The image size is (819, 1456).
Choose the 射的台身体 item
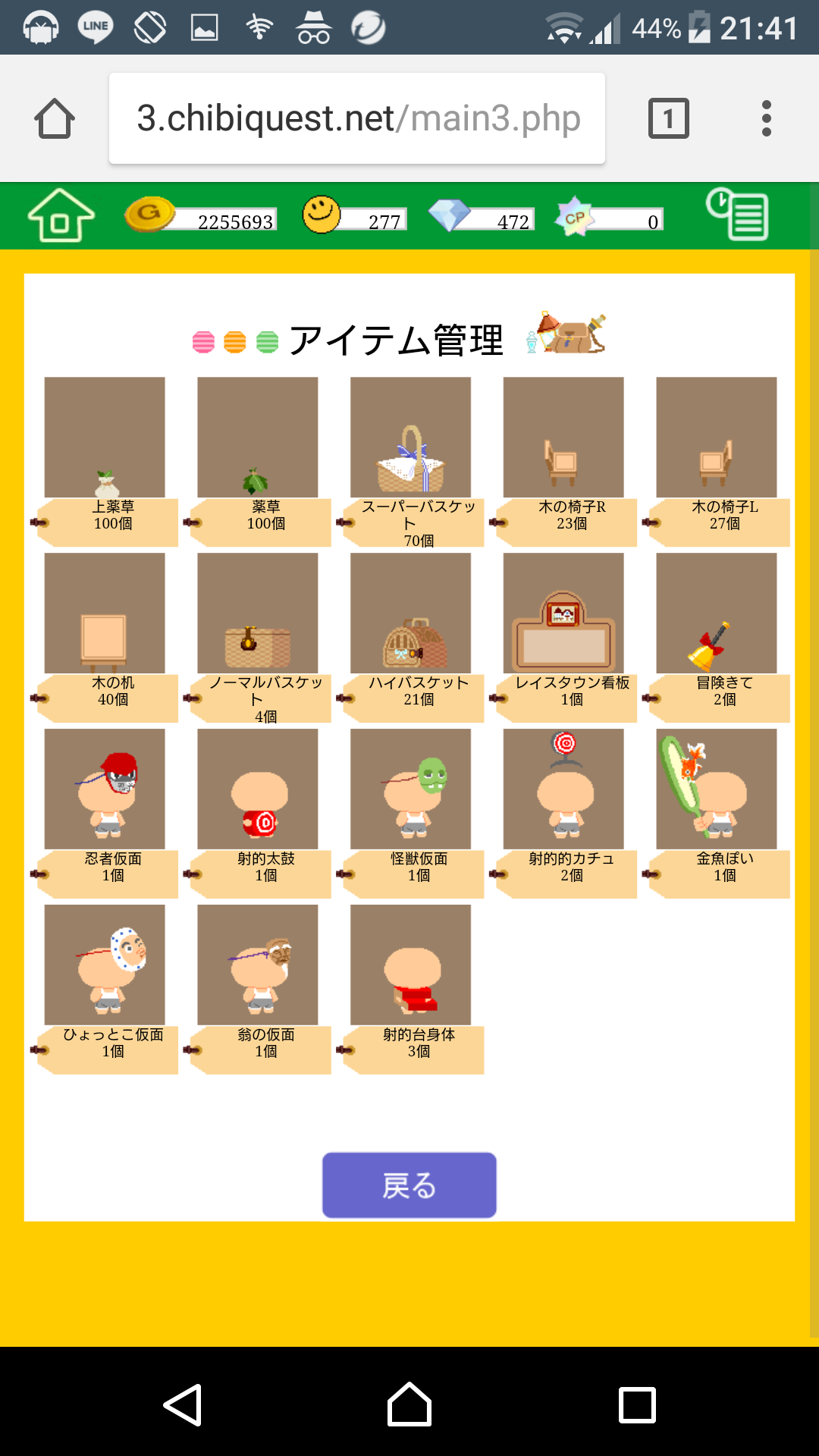410,965
